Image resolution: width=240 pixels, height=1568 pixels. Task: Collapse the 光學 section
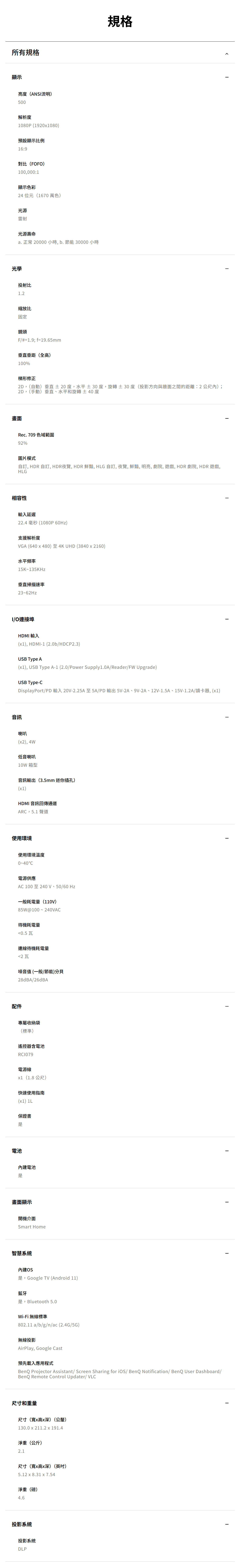(227, 268)
